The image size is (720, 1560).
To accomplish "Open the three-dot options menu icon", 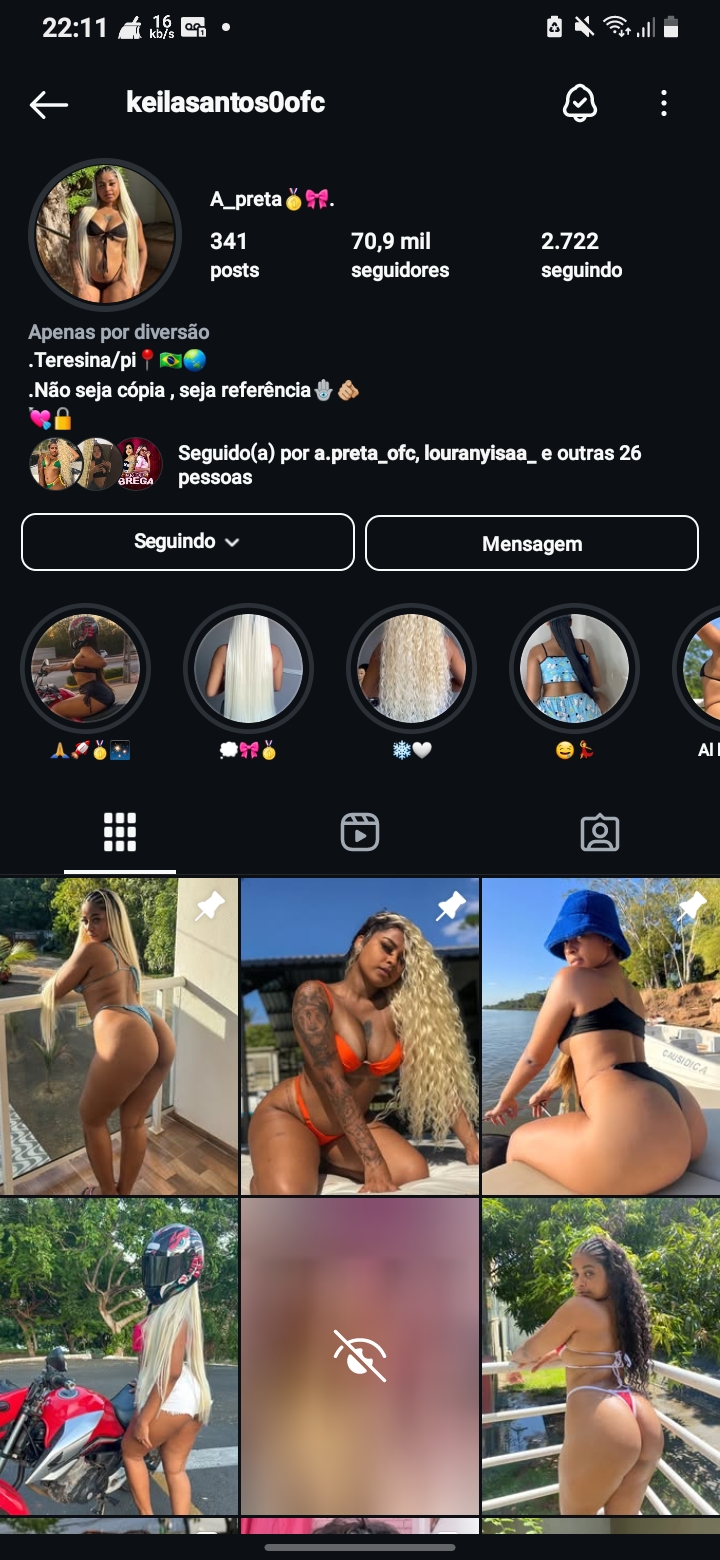I will 663,103.
